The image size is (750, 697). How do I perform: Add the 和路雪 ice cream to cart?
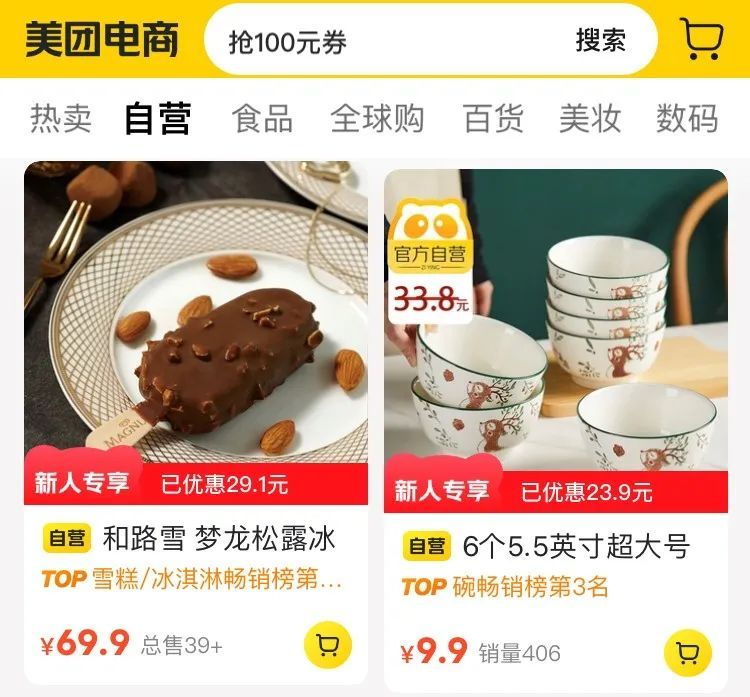click(327, 645)
